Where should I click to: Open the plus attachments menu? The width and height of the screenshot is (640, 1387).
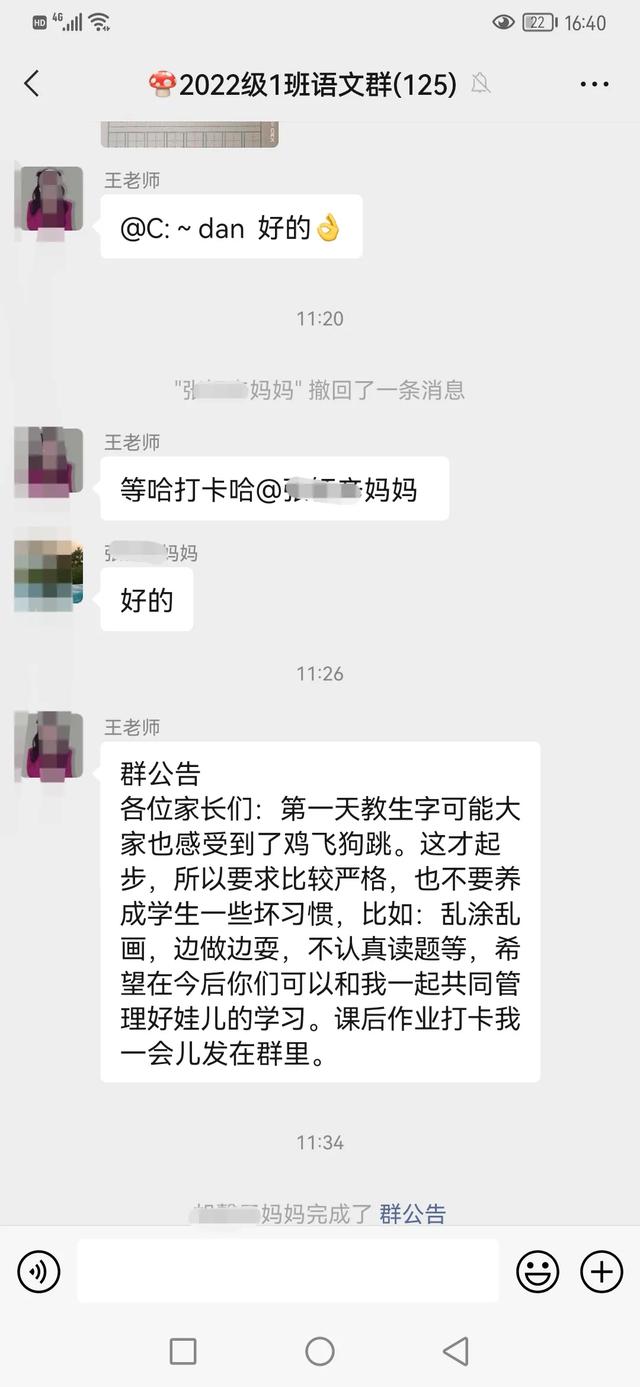click(x=601, y=1271)
